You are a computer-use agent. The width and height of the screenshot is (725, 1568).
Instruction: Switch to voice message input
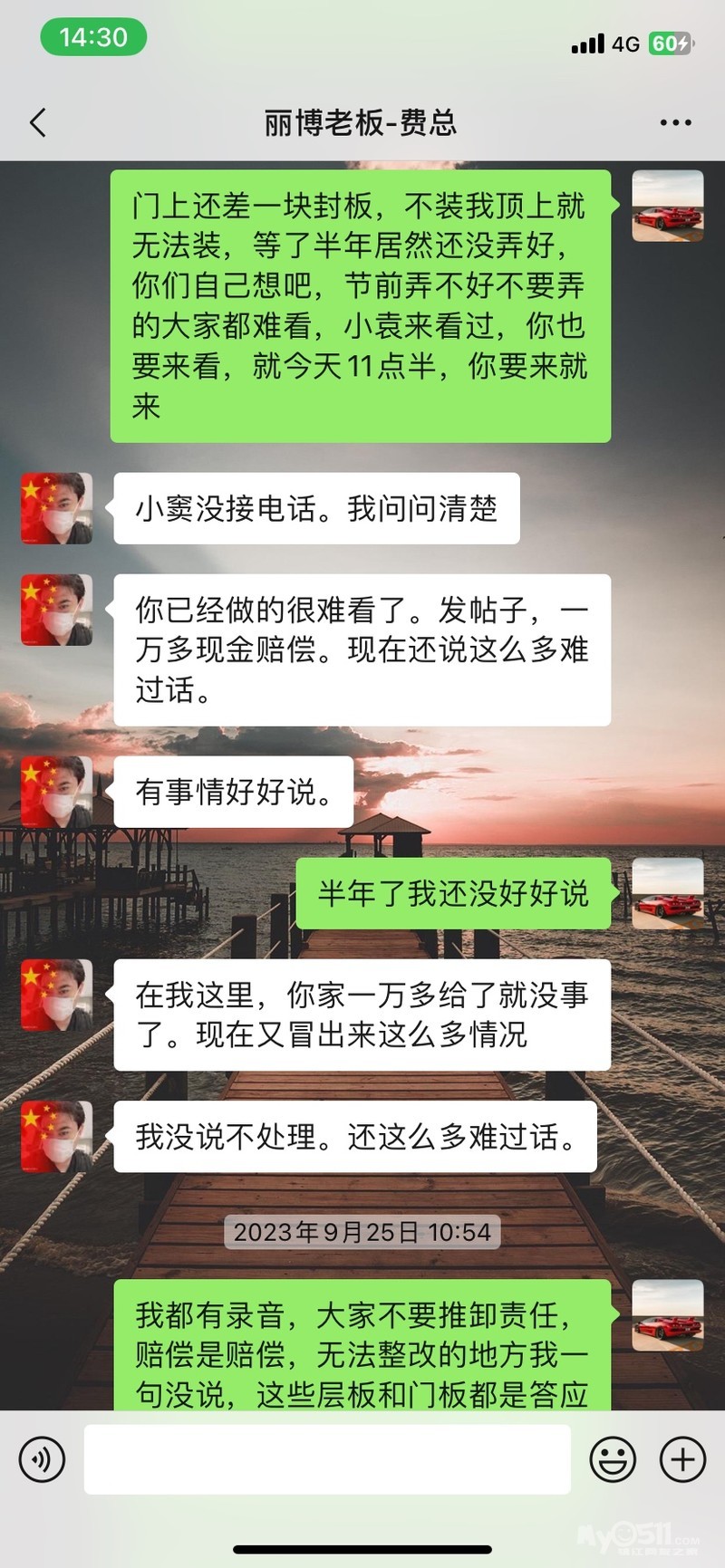[x=42, y=1459]
